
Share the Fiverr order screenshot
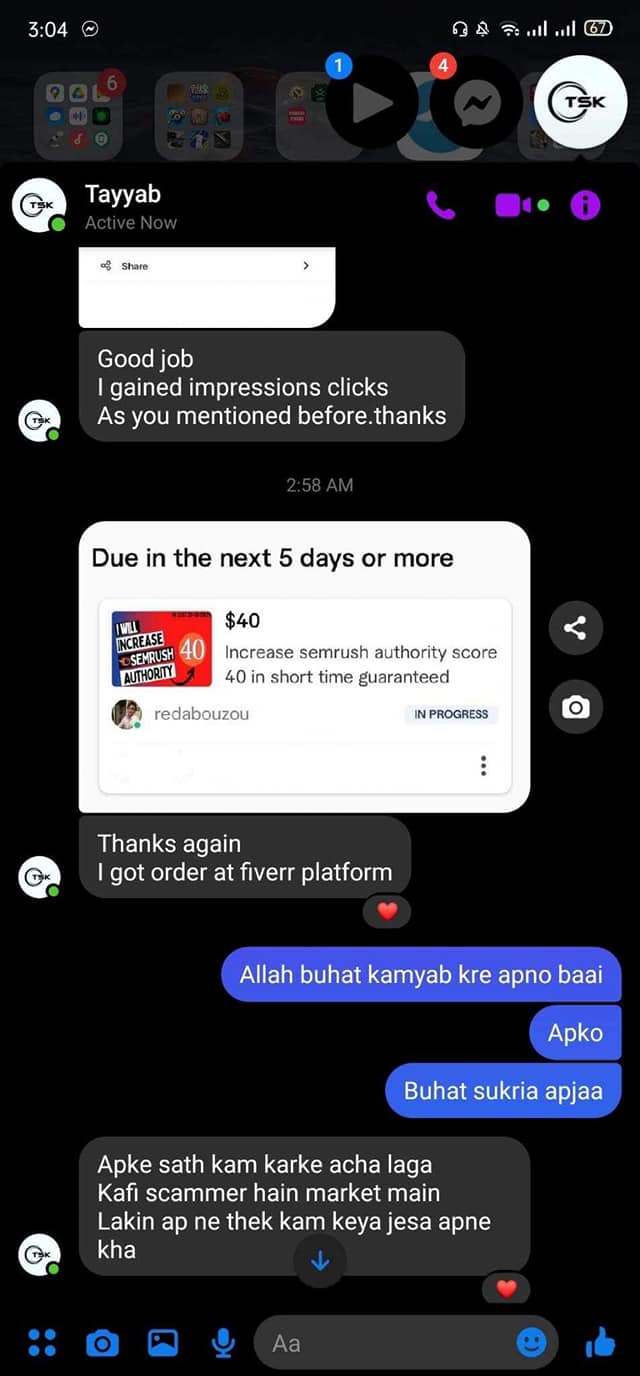point(575,628)
